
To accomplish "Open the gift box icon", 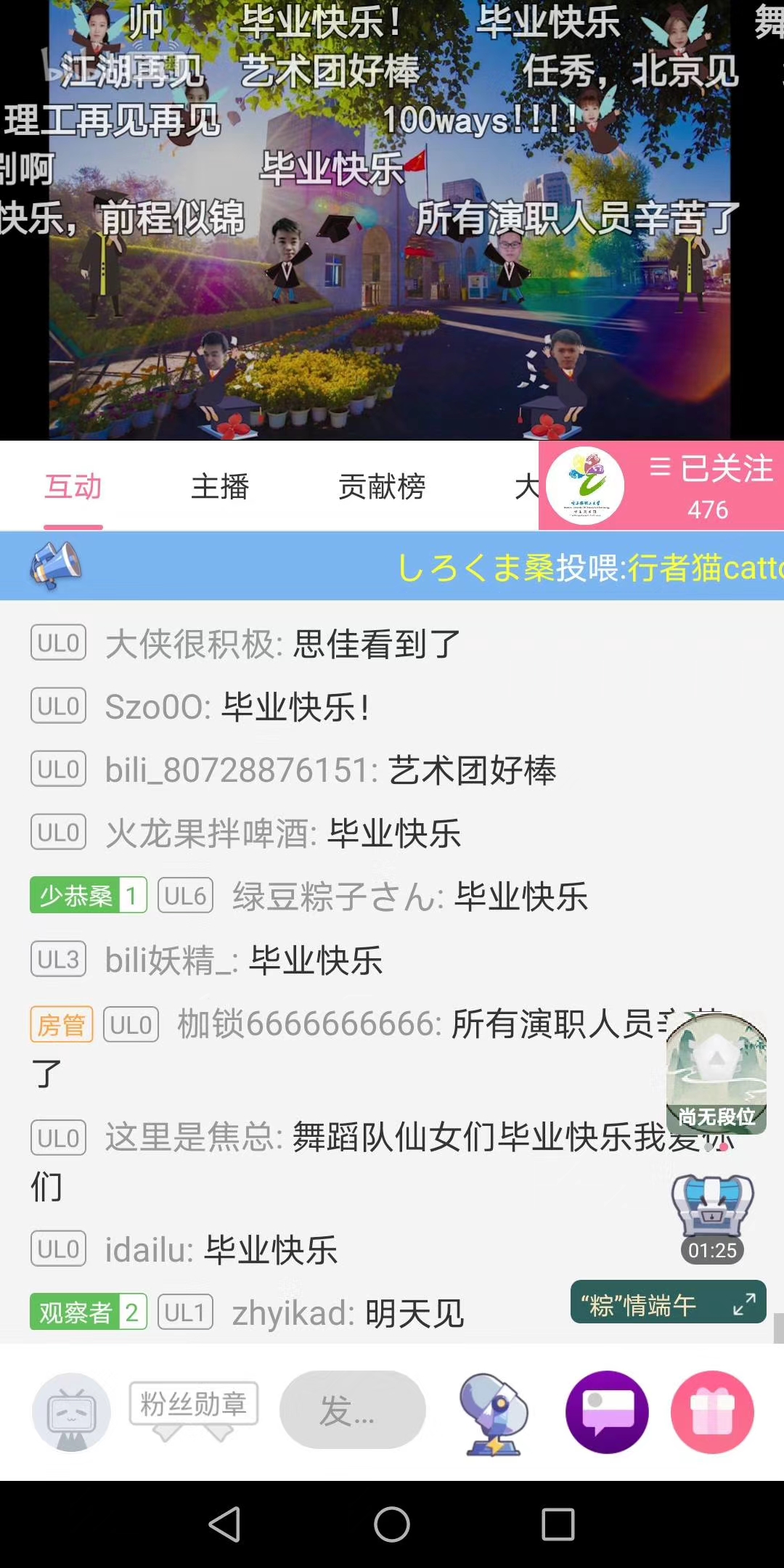I will click(x=712, y=1412).
